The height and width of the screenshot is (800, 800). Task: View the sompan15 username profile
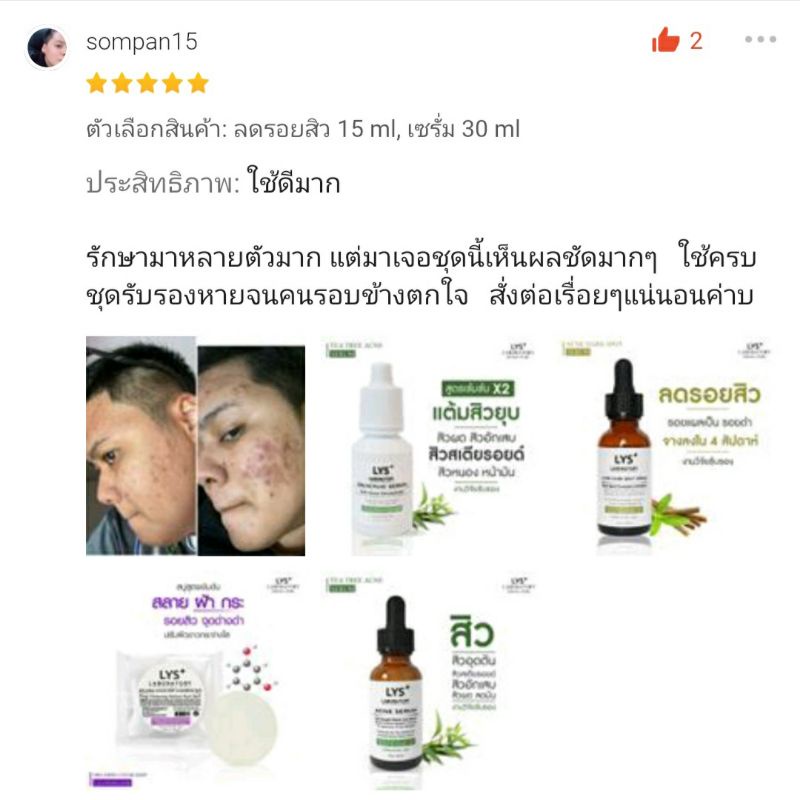[x=142, y=42]
